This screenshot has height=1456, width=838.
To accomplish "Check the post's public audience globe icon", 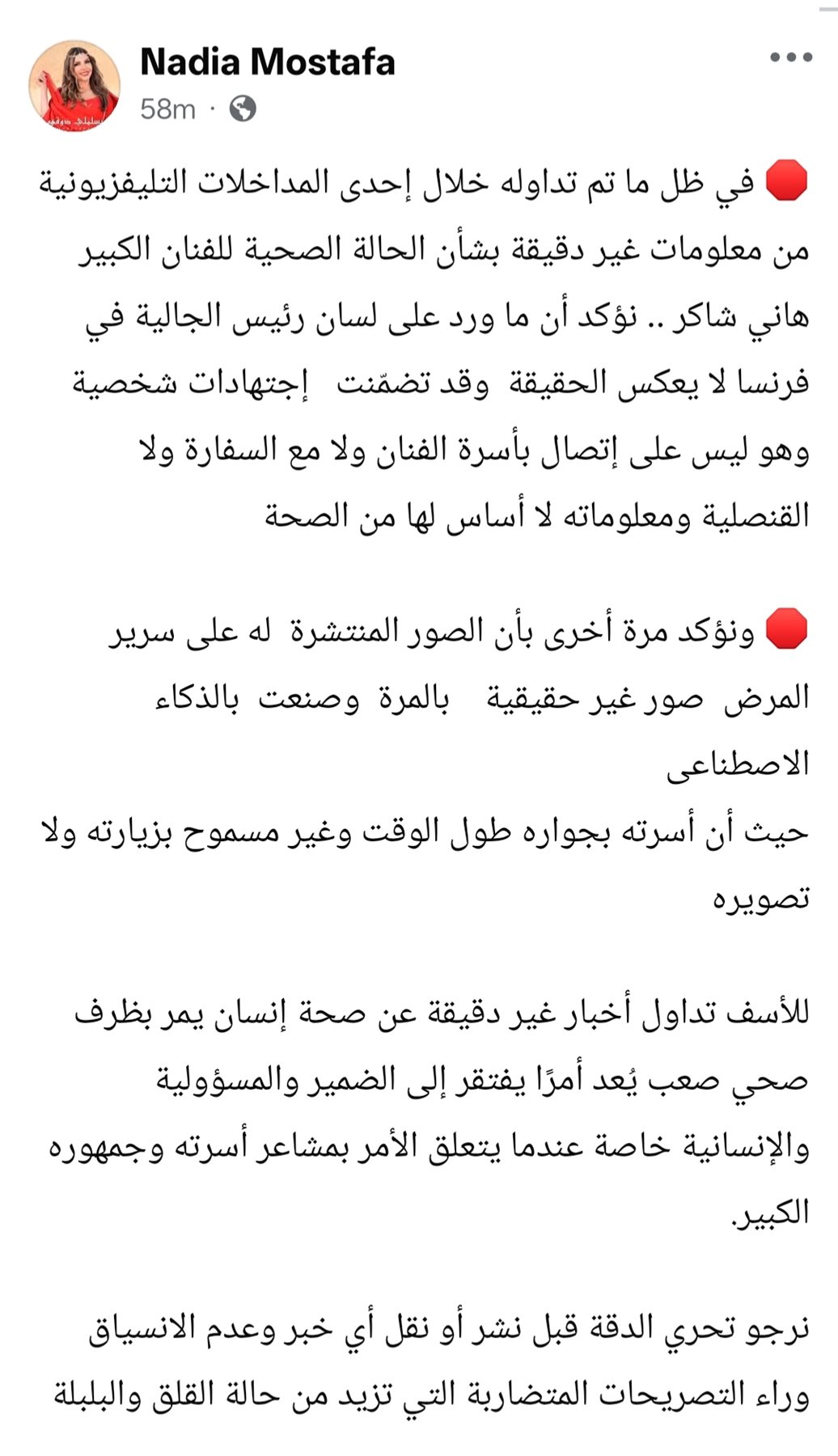I will pyautogui.click(x=243, y=108).
